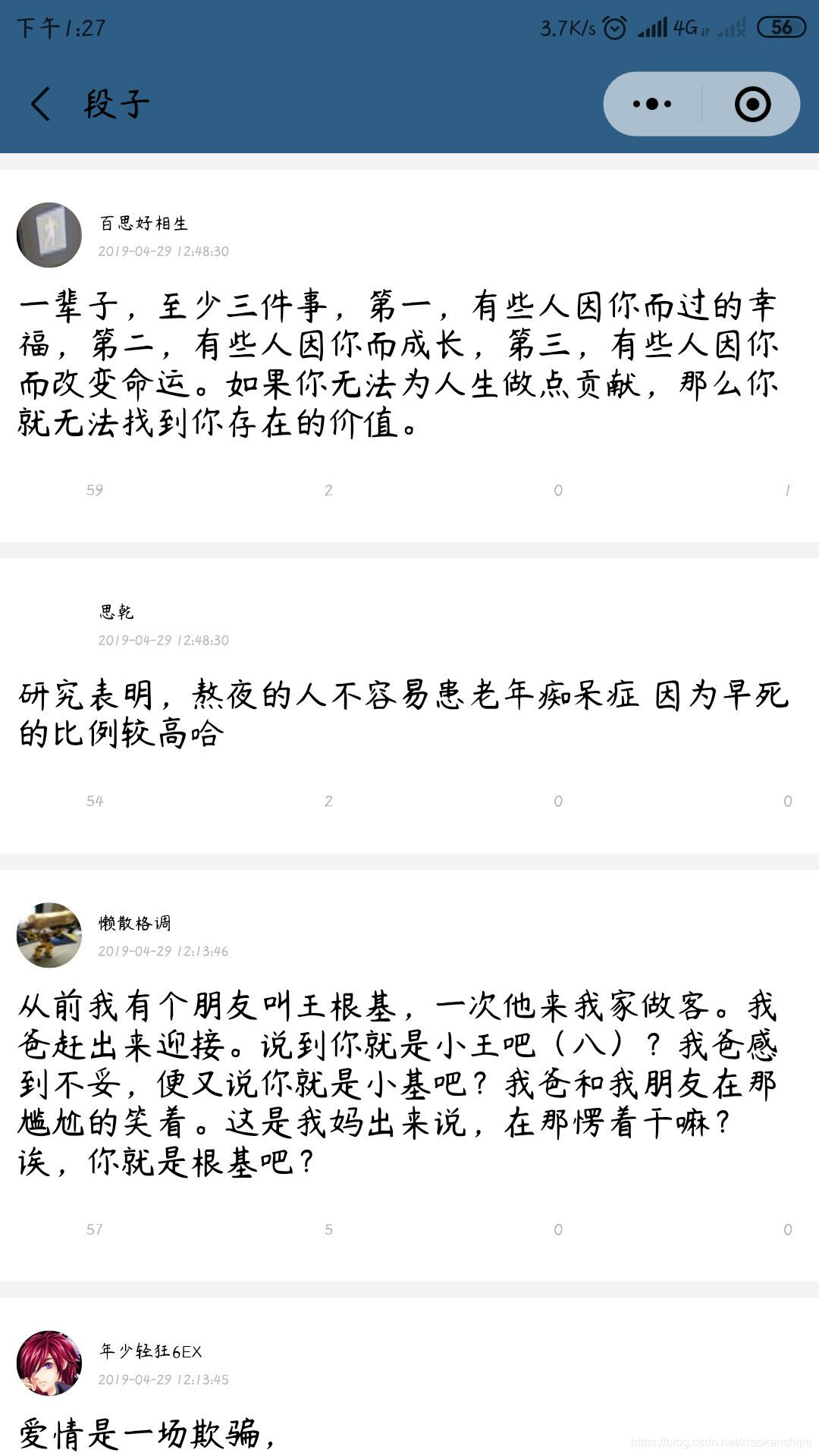
Task: Open the mini program three-dot menu
Action: [x=652, y=104]
